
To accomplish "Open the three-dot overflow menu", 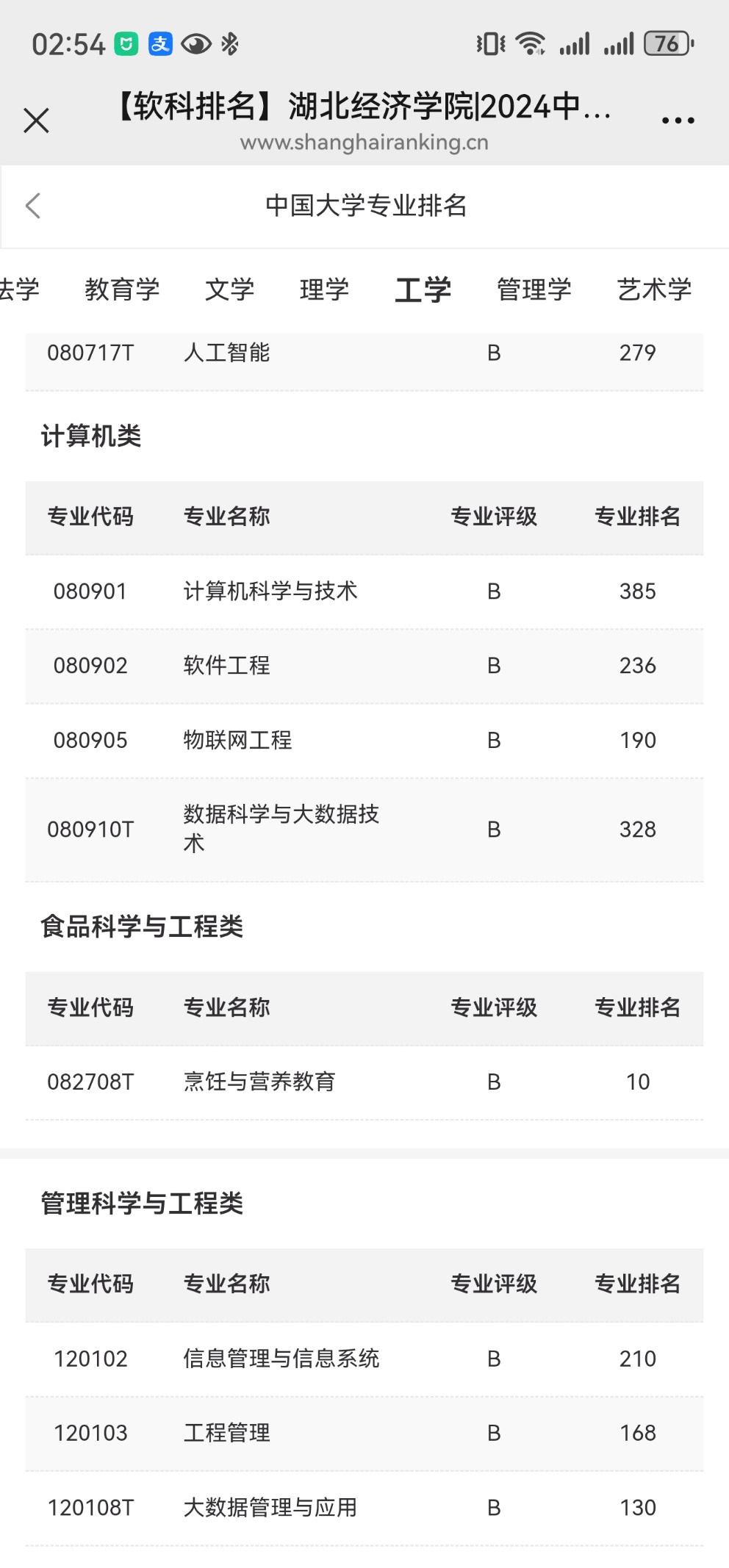I will coord(678,121).
